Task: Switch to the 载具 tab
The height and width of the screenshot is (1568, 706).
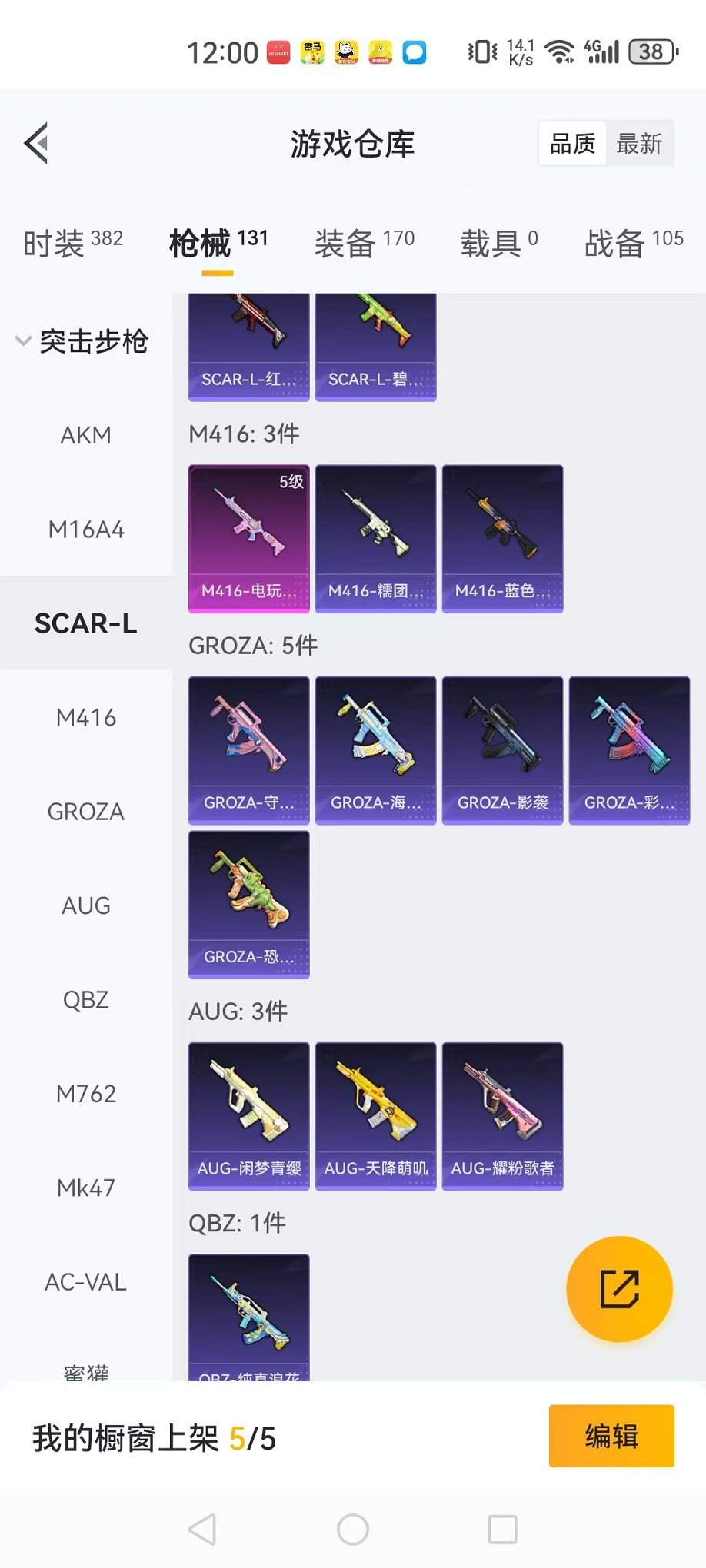Action: pyautogui.click(x=498, y=244)
